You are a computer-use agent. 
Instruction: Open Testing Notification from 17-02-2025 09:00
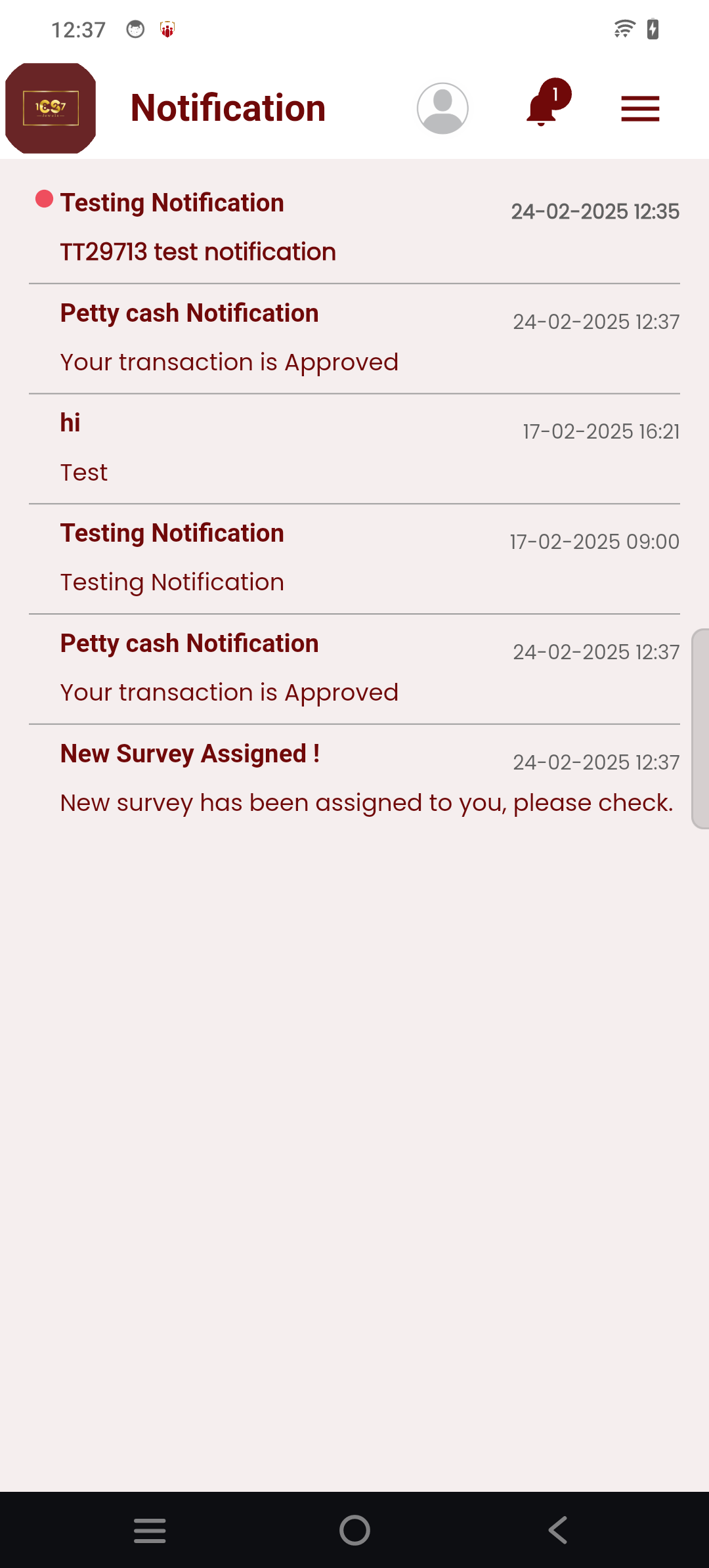point(354,559)
